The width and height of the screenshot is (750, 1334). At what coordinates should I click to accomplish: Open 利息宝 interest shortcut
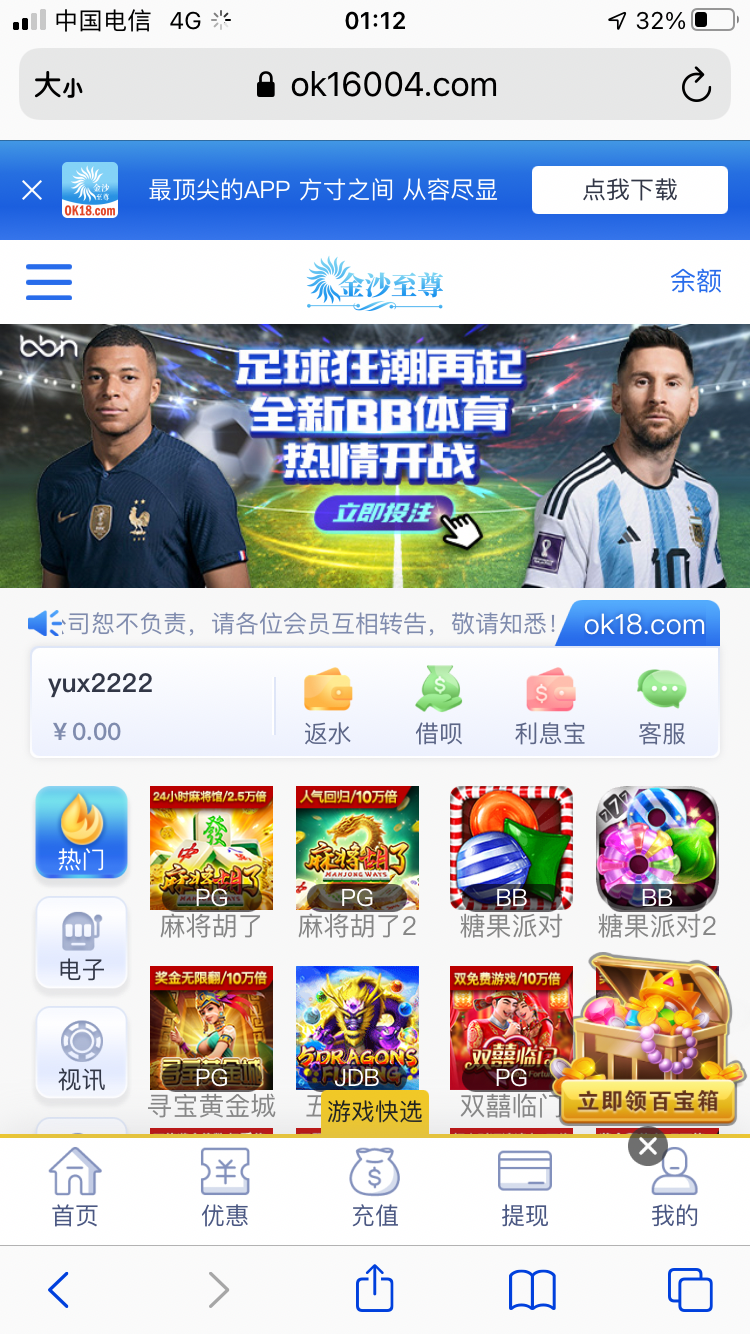tap(550, 706)
